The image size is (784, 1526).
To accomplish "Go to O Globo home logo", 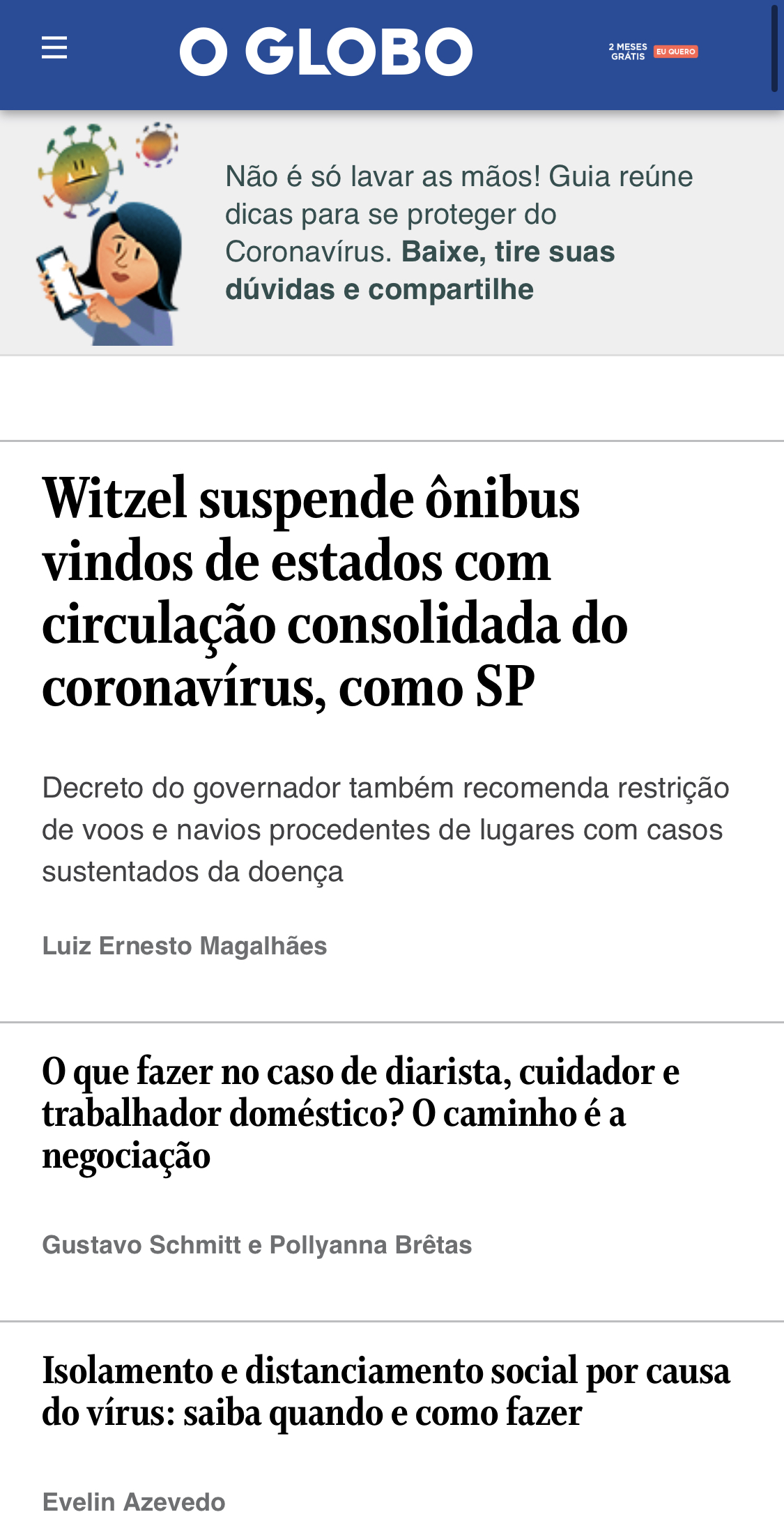I will [326, 52].
